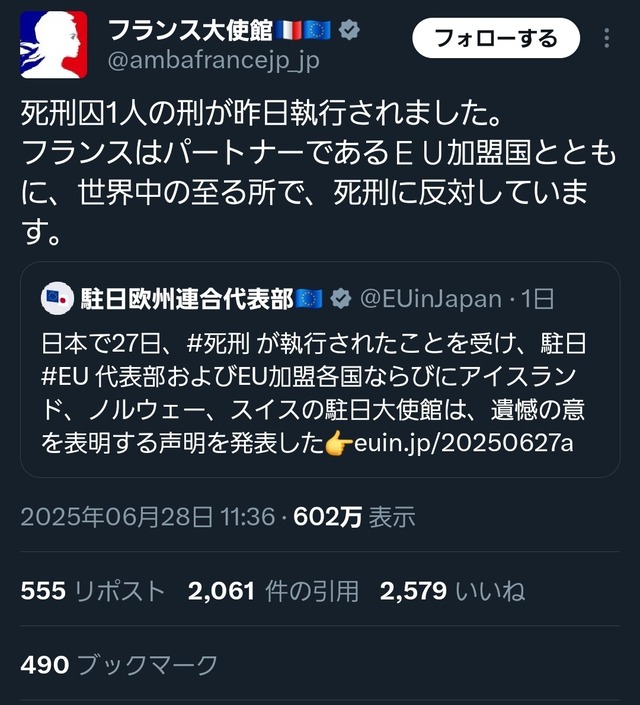The height and width of the screenshot is (705, 640).
Task: Open the post's three-dot overflow menu
Action: (607, 38)
